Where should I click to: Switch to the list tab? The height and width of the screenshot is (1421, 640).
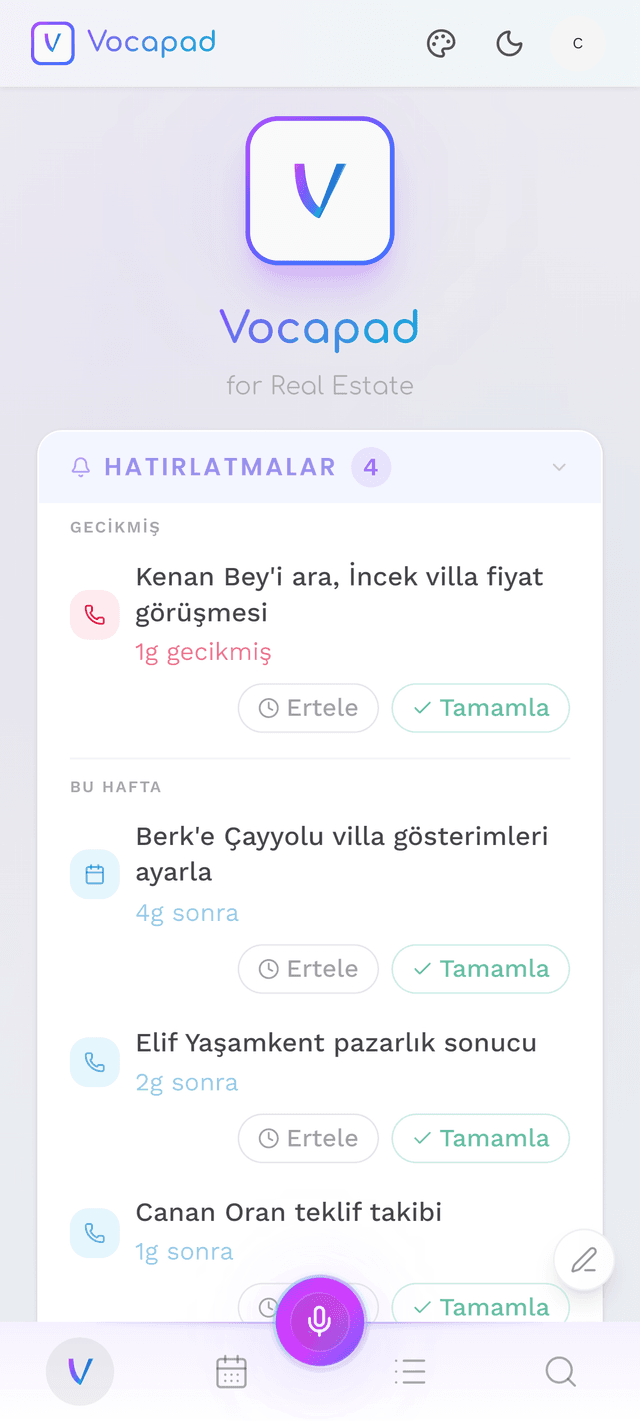pyautogui.click(x=410, y=1372)
